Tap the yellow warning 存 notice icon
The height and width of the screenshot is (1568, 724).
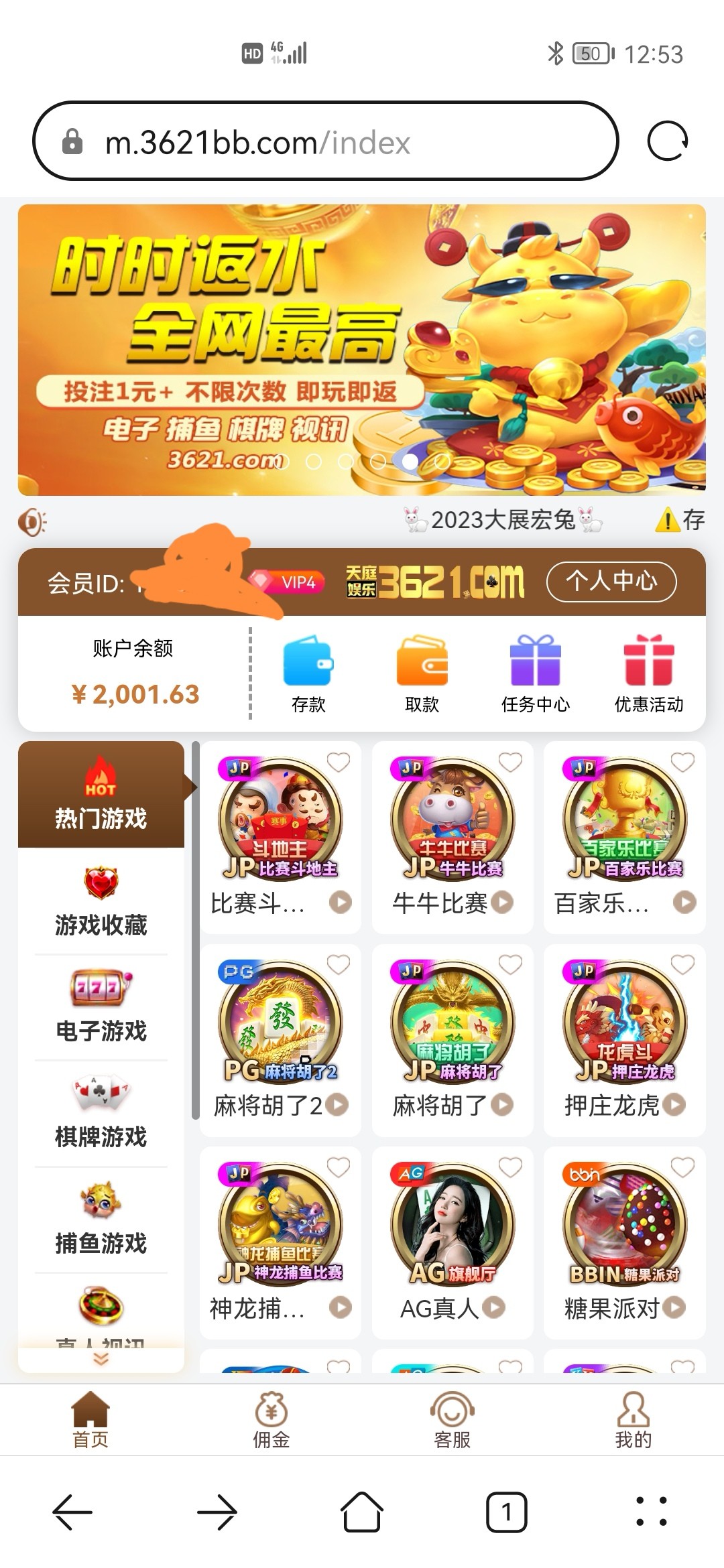[668, 520]
